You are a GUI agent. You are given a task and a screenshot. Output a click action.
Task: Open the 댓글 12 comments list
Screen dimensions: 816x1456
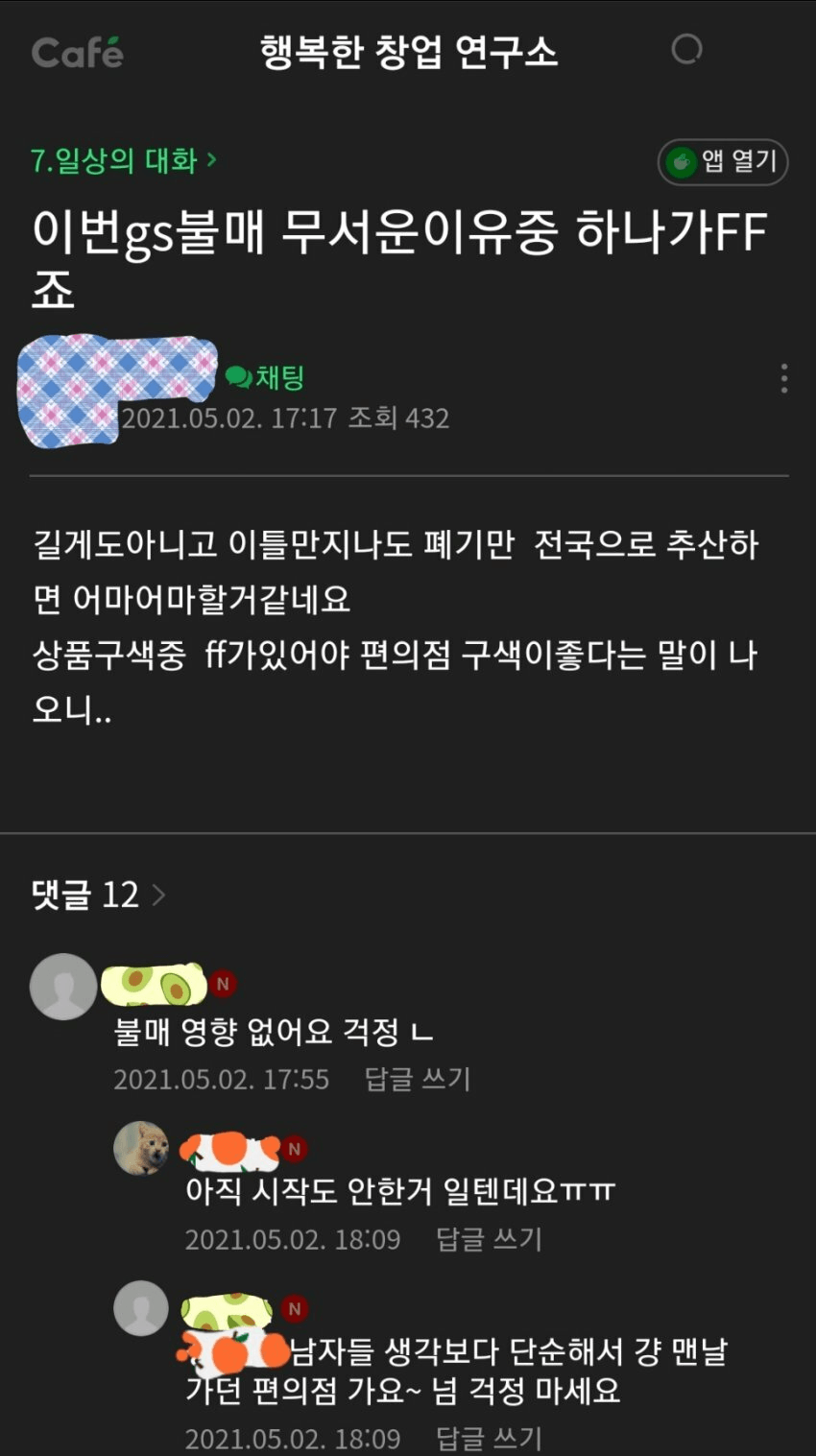tap(98, 895)
